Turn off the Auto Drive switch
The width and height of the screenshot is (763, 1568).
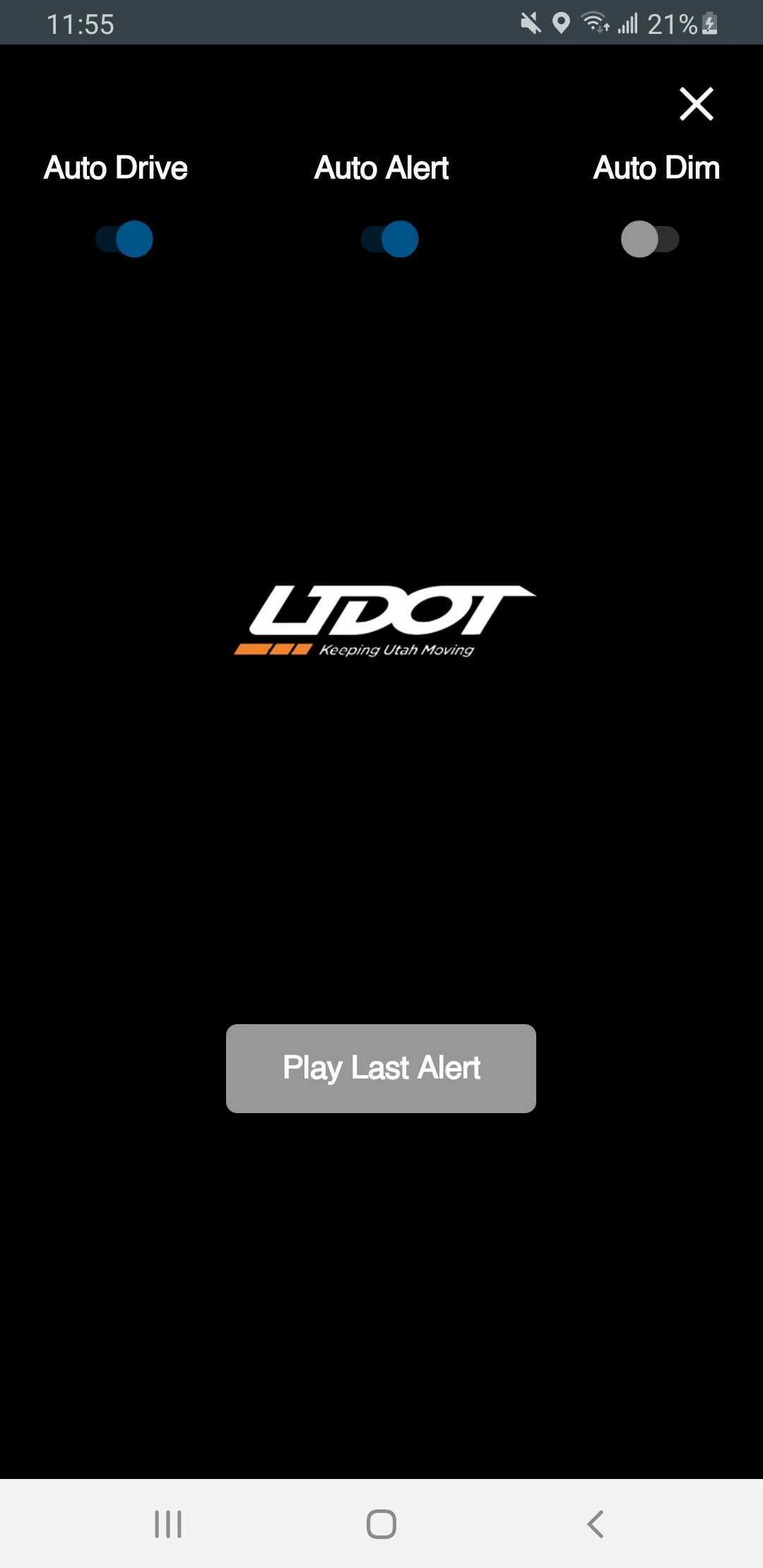[124, 239]
